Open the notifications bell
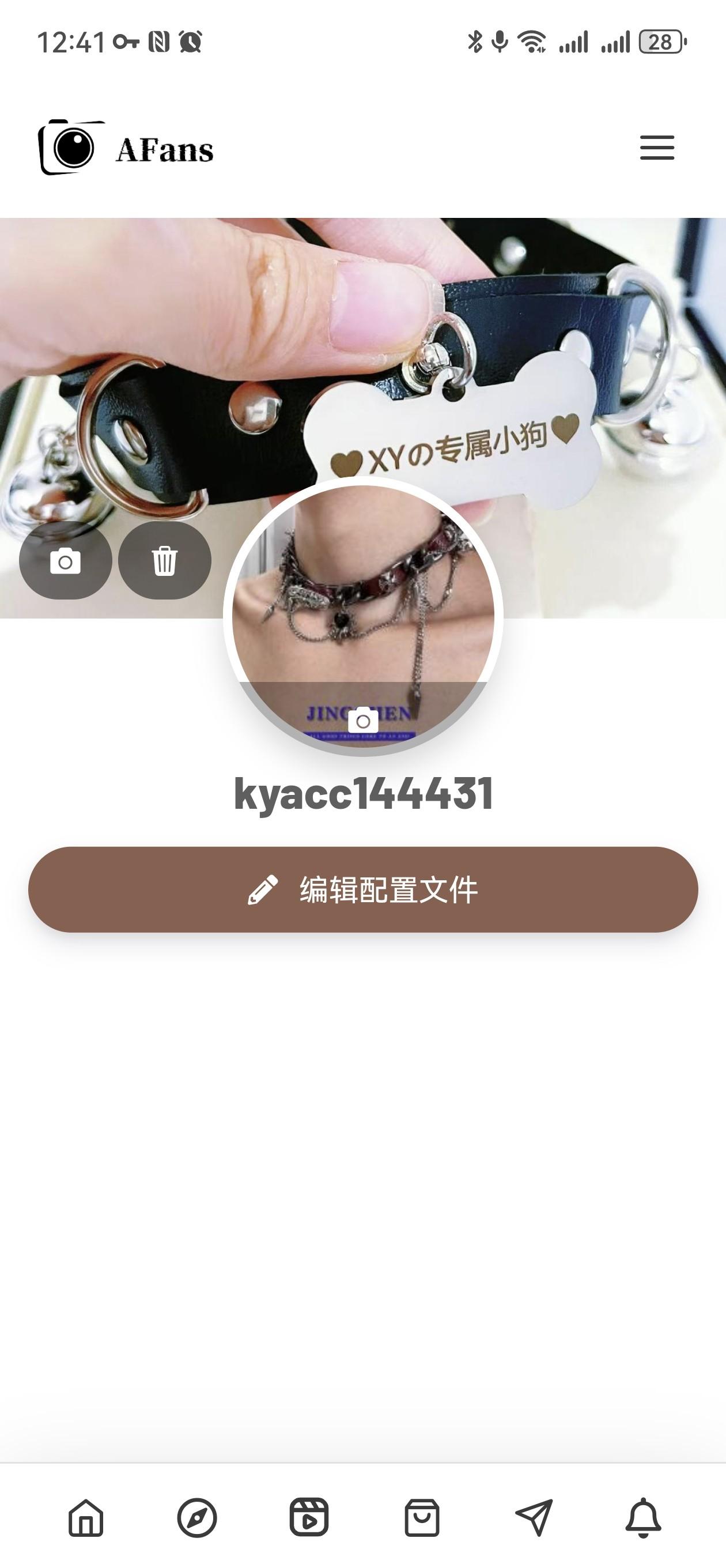Viewport: 726px width, 1568px height. click(x=643, y=1517)
